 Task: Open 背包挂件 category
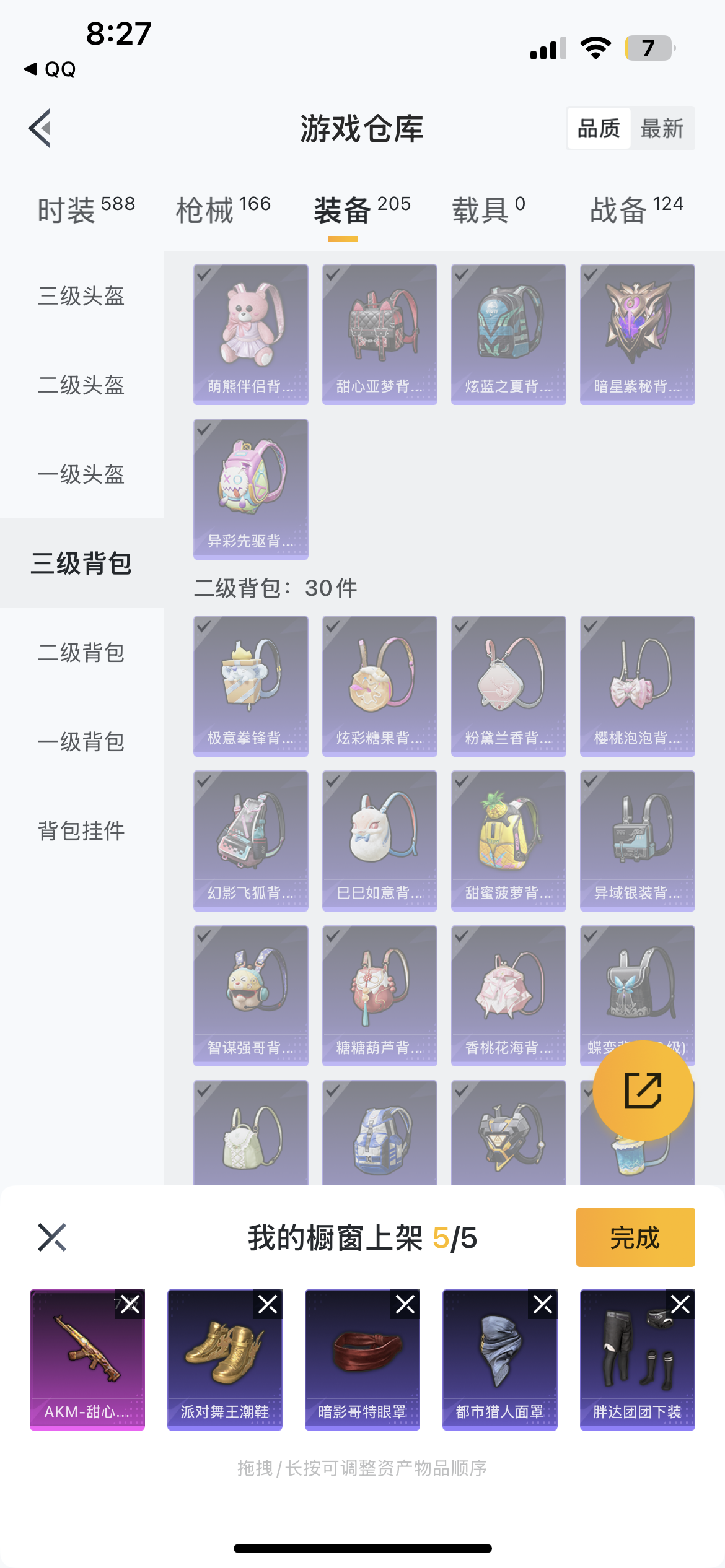click(81, 831)
